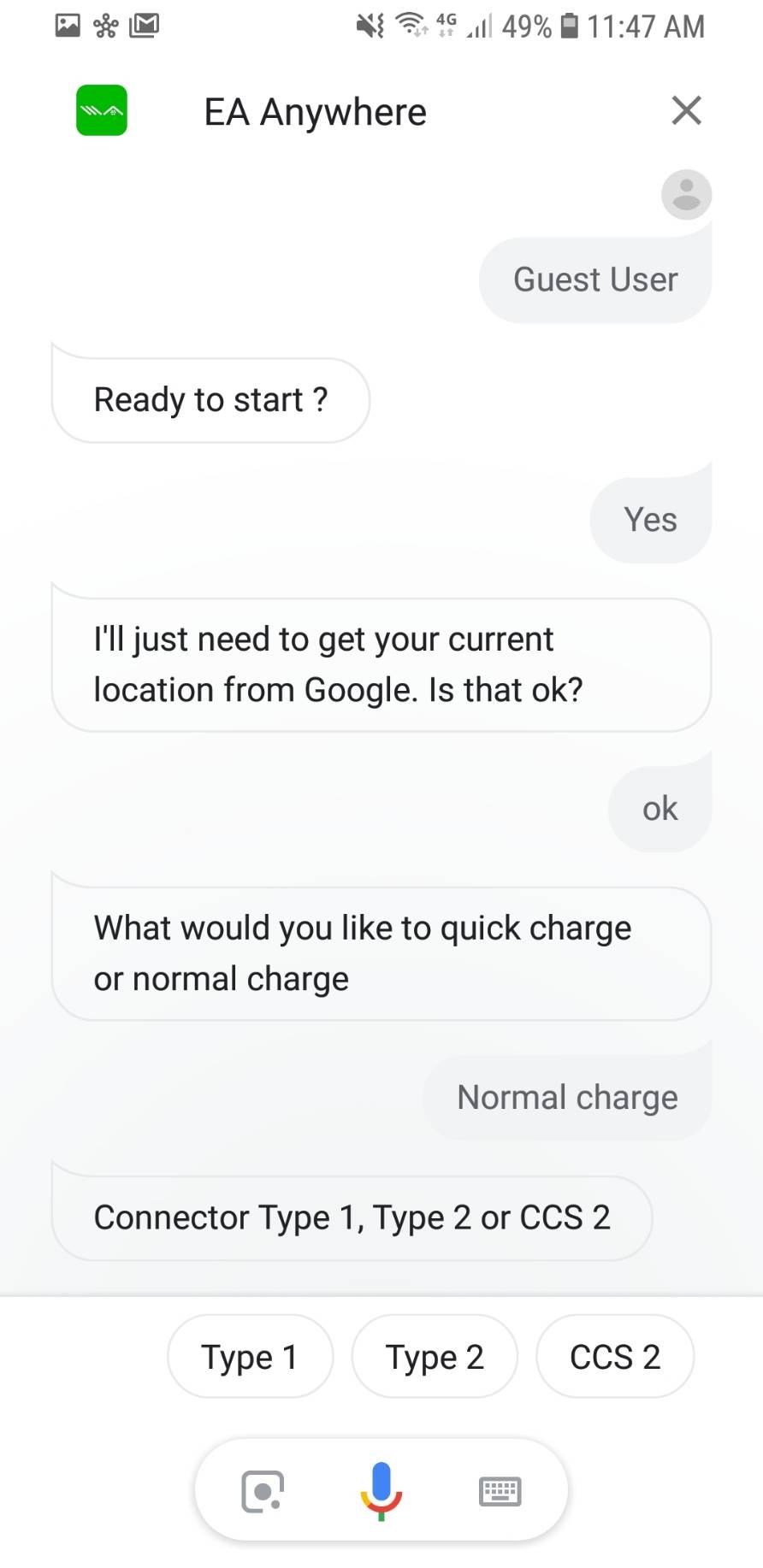Pick the CCS 2 connector chip
The width and height of the screenshot is (763, 1568).
click(615, 1357)
